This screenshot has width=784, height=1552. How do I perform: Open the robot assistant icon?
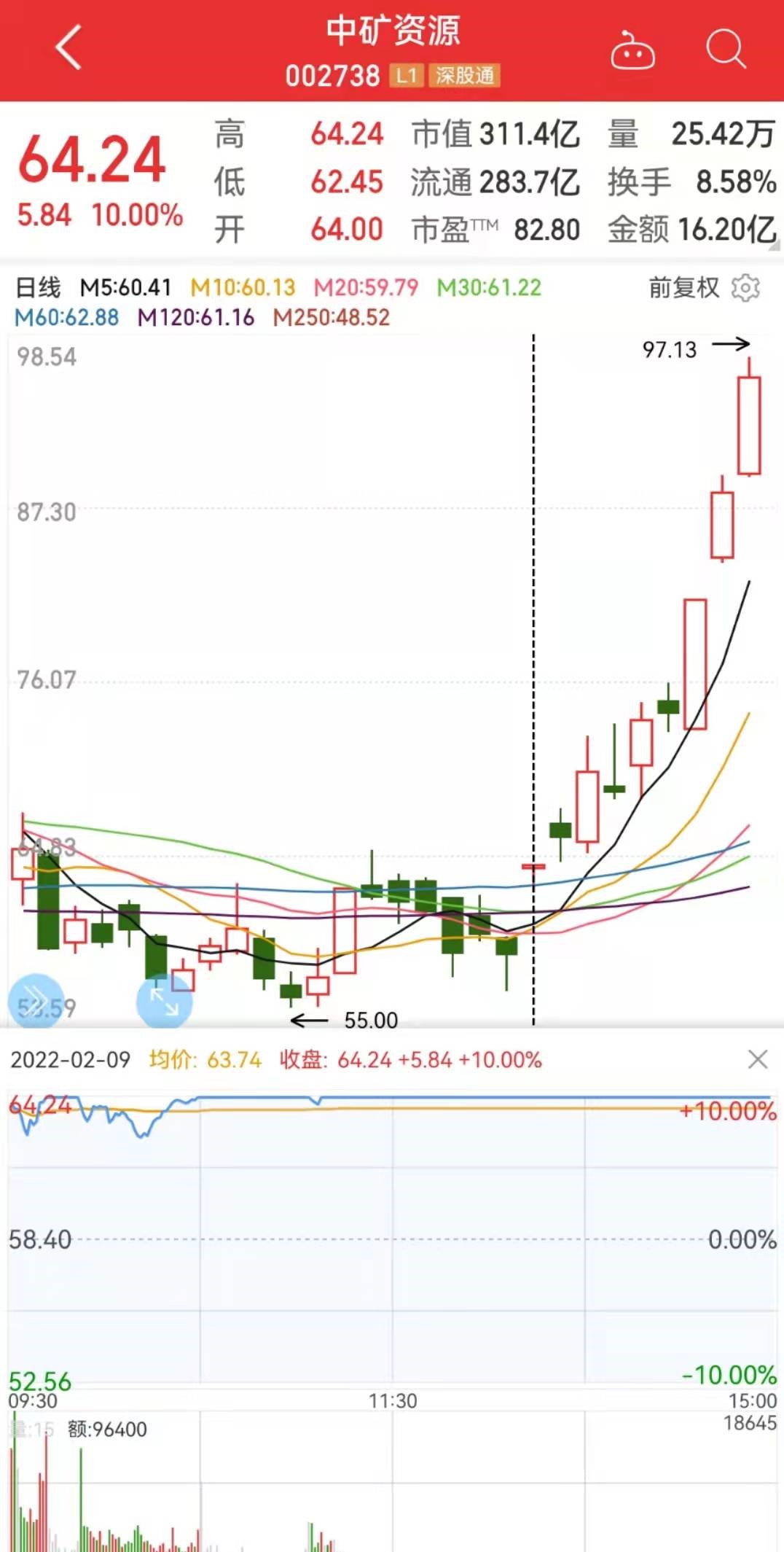(632, 51)
